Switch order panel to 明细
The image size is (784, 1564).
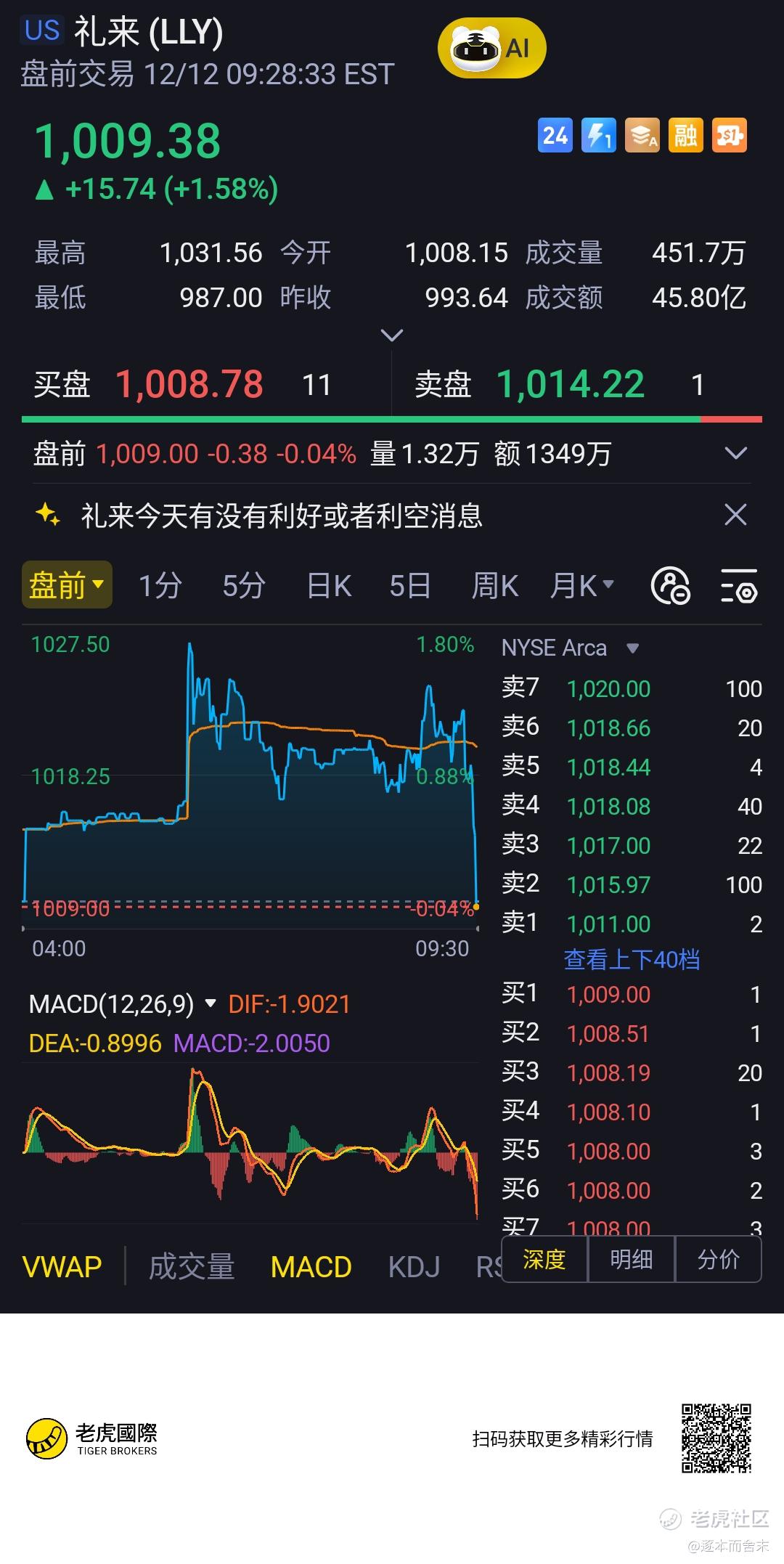[631, 1260]
